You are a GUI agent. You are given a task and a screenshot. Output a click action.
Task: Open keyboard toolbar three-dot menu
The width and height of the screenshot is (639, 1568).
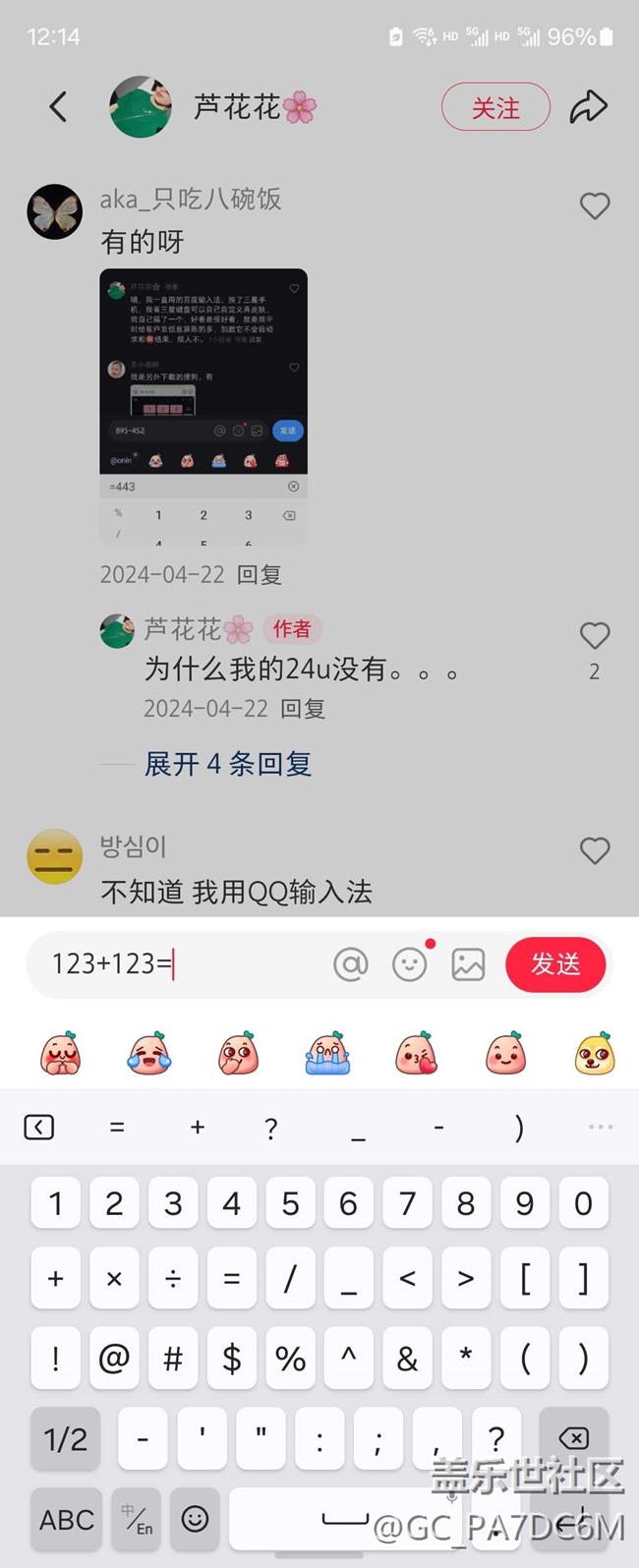(600, 1127)
